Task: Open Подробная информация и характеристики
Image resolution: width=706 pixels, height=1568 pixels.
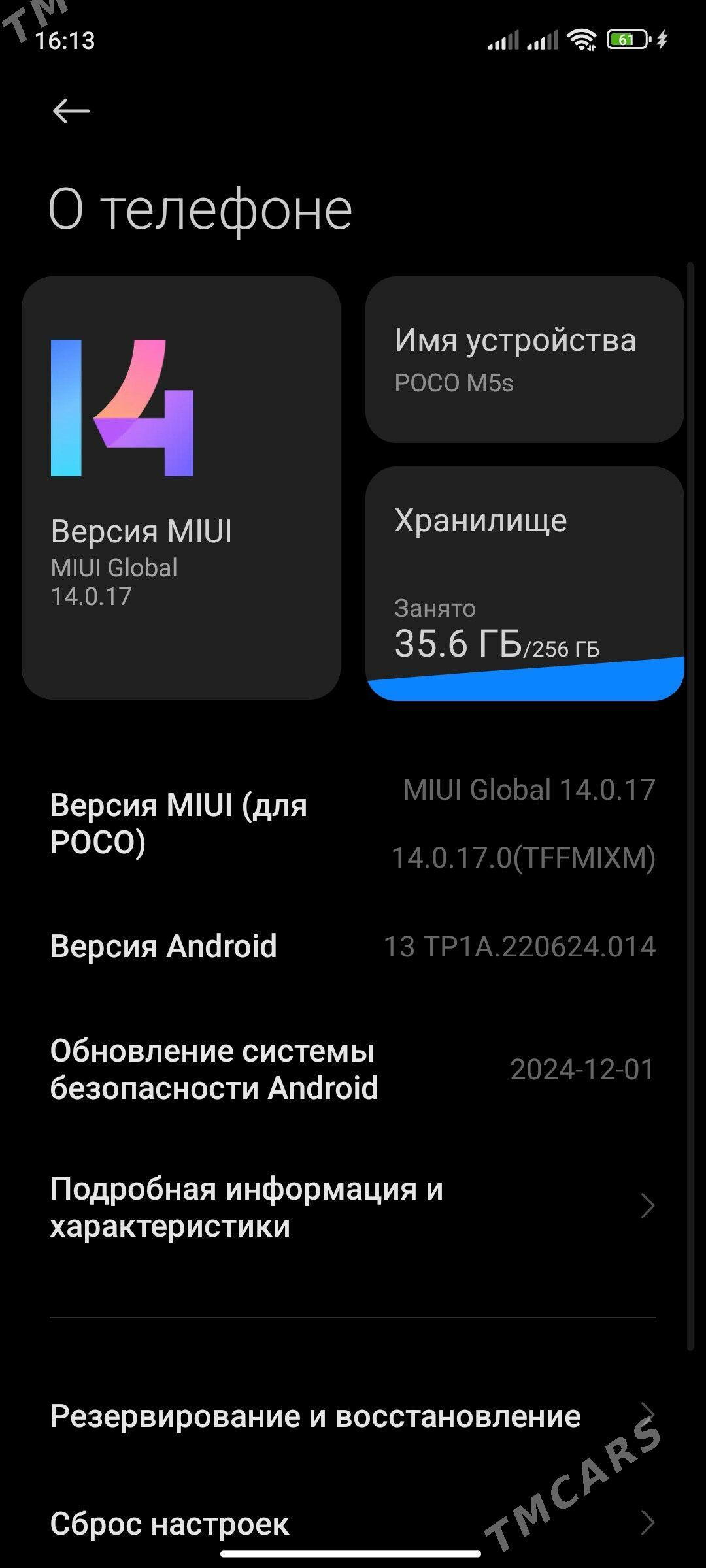Action: [353, 1207]
